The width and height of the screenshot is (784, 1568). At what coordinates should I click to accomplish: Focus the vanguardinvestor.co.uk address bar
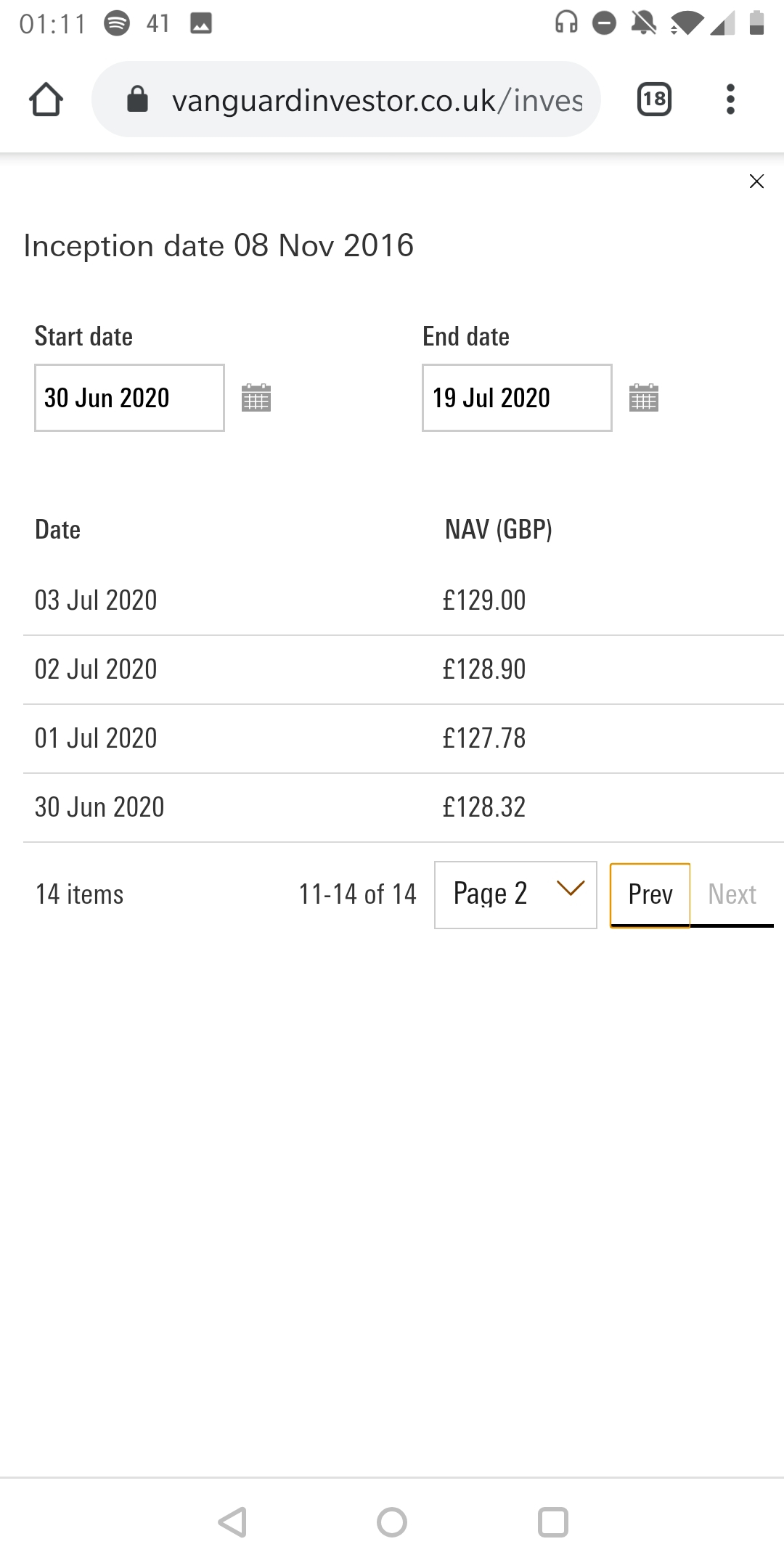(346, 99)
